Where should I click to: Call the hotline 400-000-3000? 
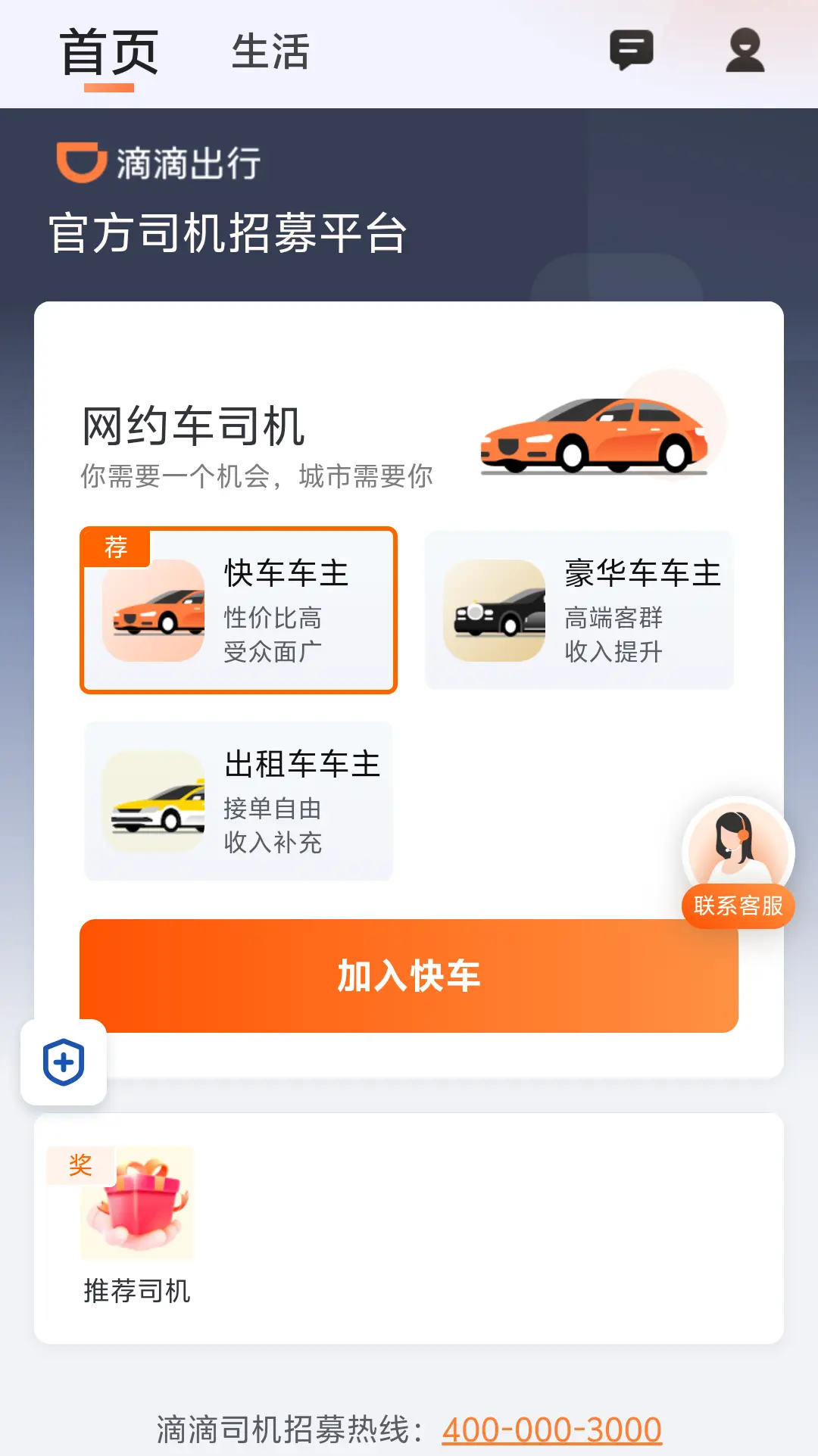(551, 1429)
